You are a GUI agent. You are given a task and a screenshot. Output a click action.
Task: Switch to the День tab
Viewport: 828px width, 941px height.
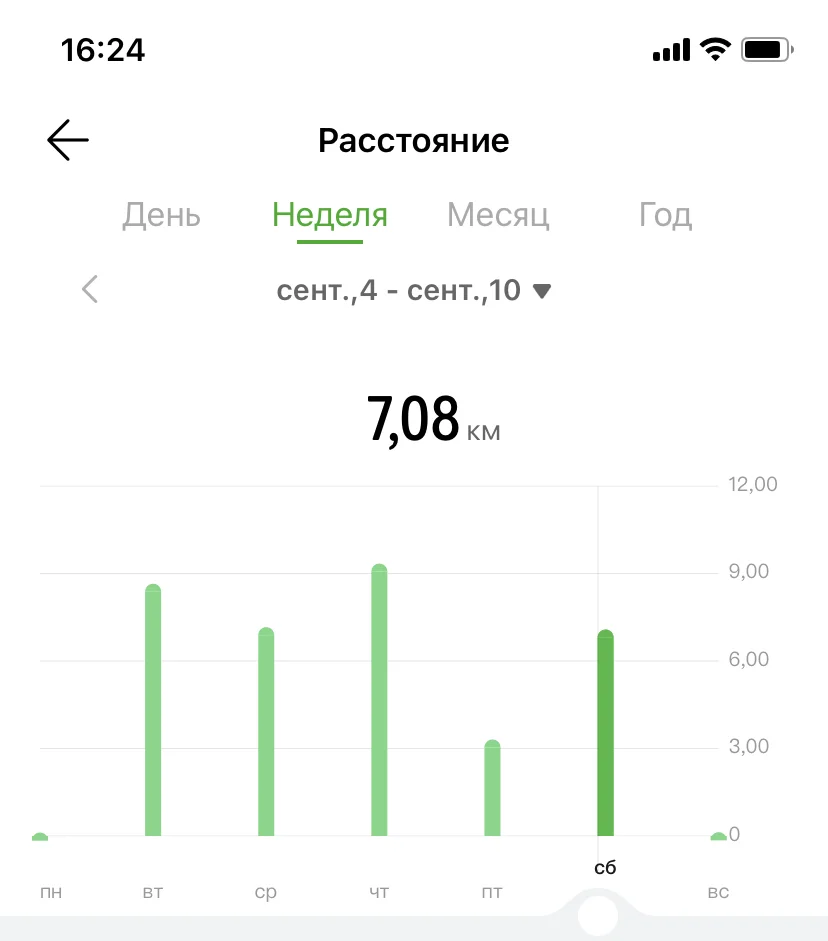coord(161,215)
